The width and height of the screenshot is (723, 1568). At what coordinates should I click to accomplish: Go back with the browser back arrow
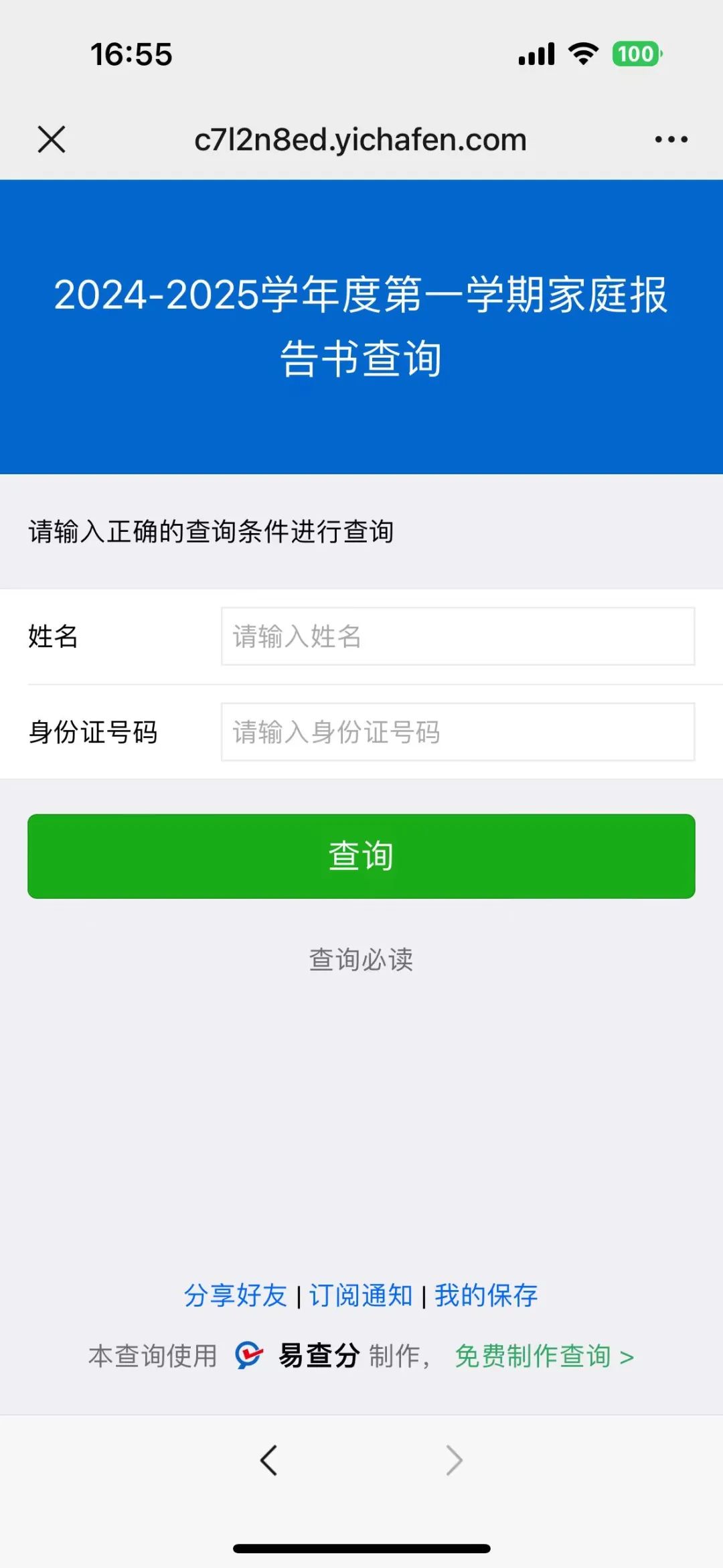pos(268,1460)
